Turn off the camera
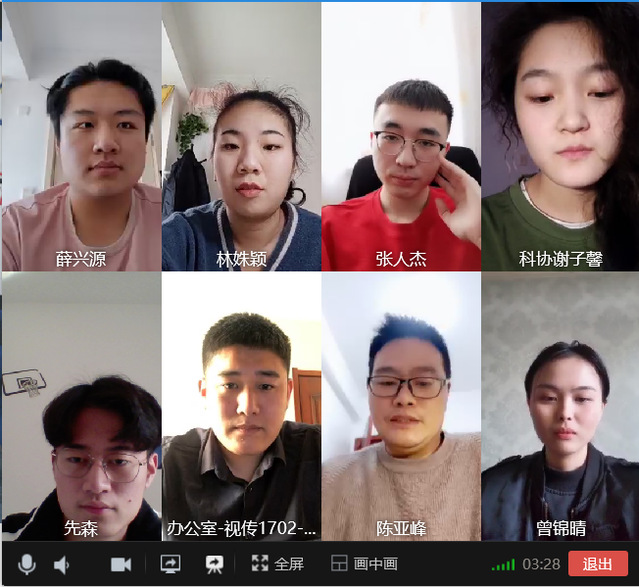The height and width of the screenshot is (587, 639). pos(121,564)
